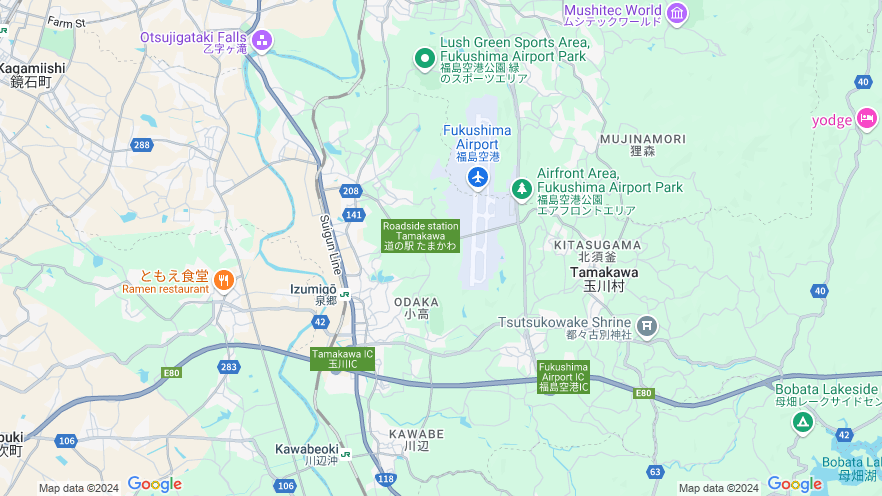Select the Fukushima Airport marker
Image resolution: width=882 pixels, height=496 pixels.
tap(478, 177)
